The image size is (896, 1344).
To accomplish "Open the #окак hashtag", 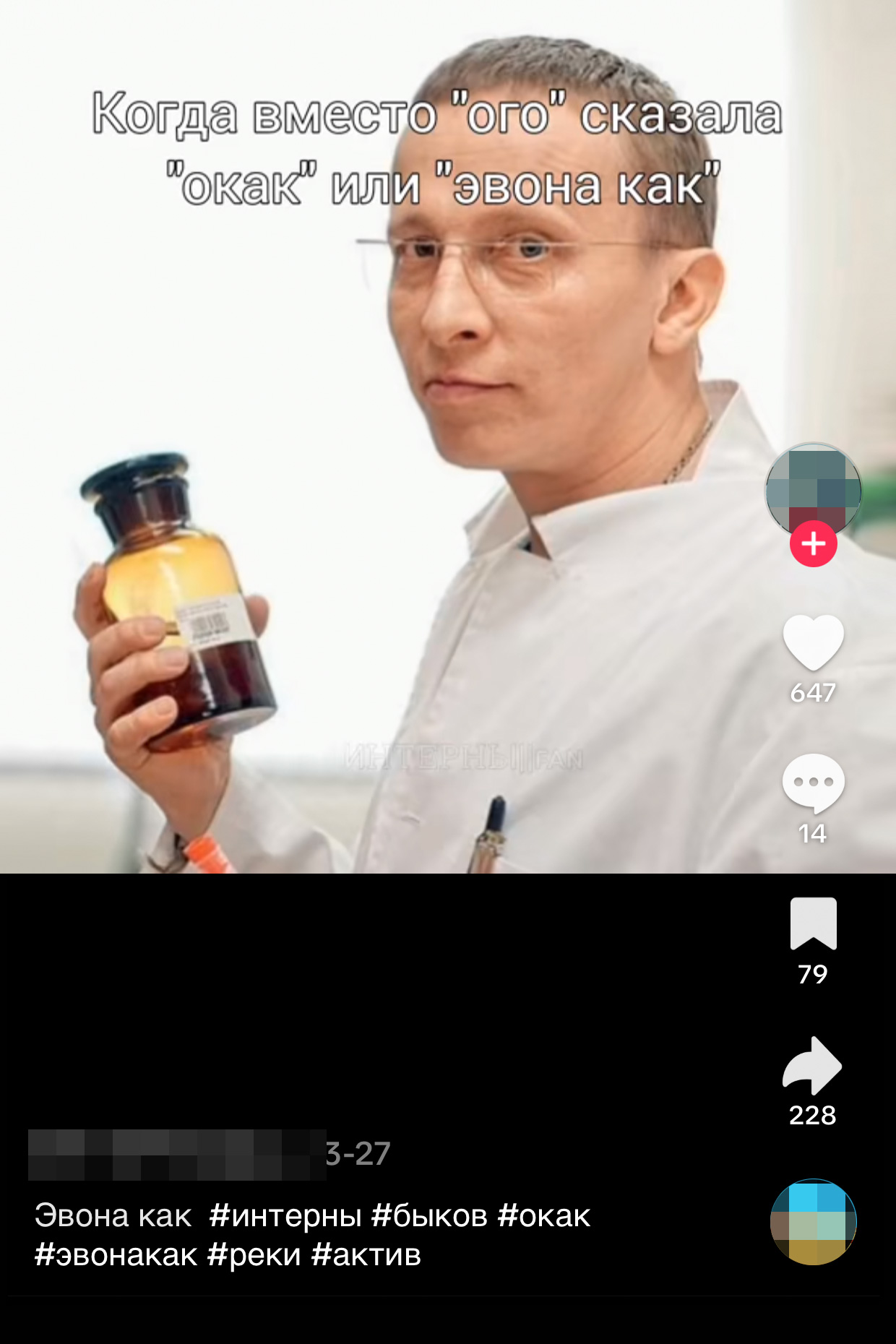I will click(544, 1216).
